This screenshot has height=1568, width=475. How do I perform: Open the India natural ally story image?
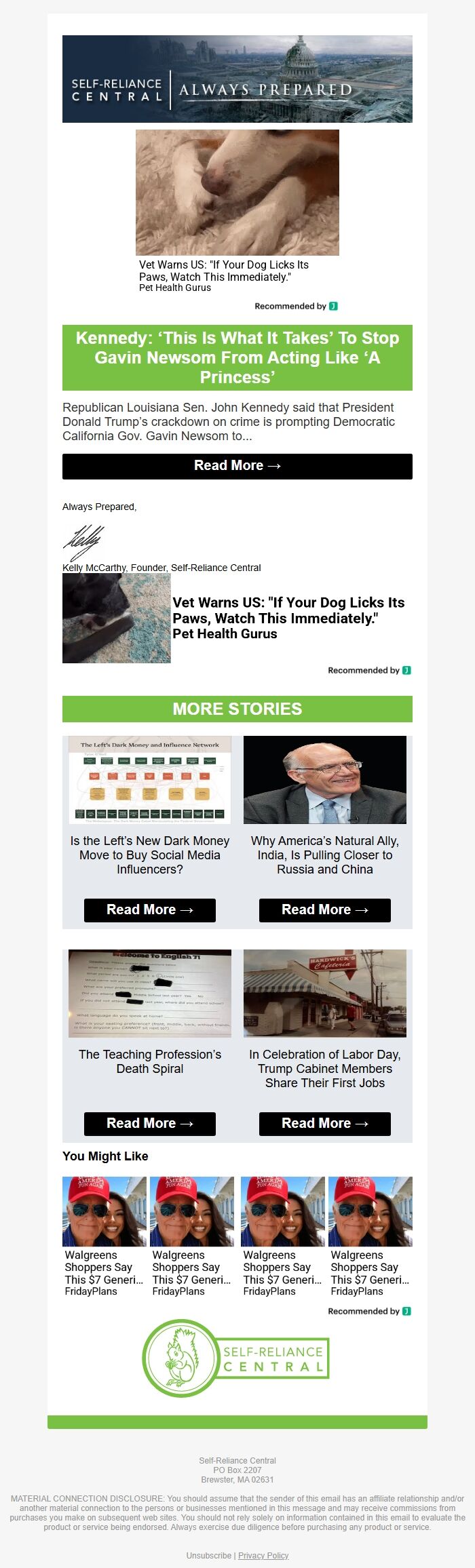pyautogui.click(x=324, y=780)
